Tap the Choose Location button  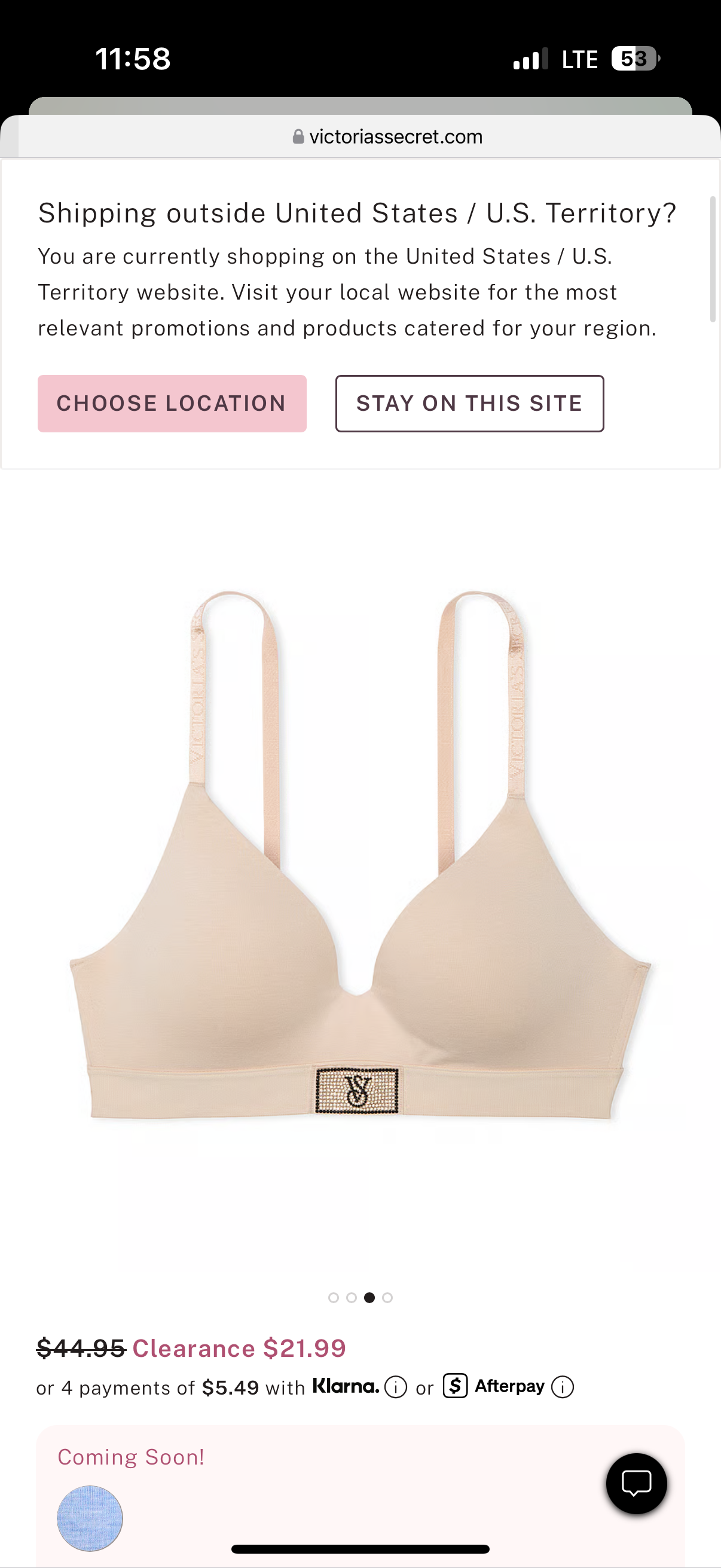tap(172, 404)
